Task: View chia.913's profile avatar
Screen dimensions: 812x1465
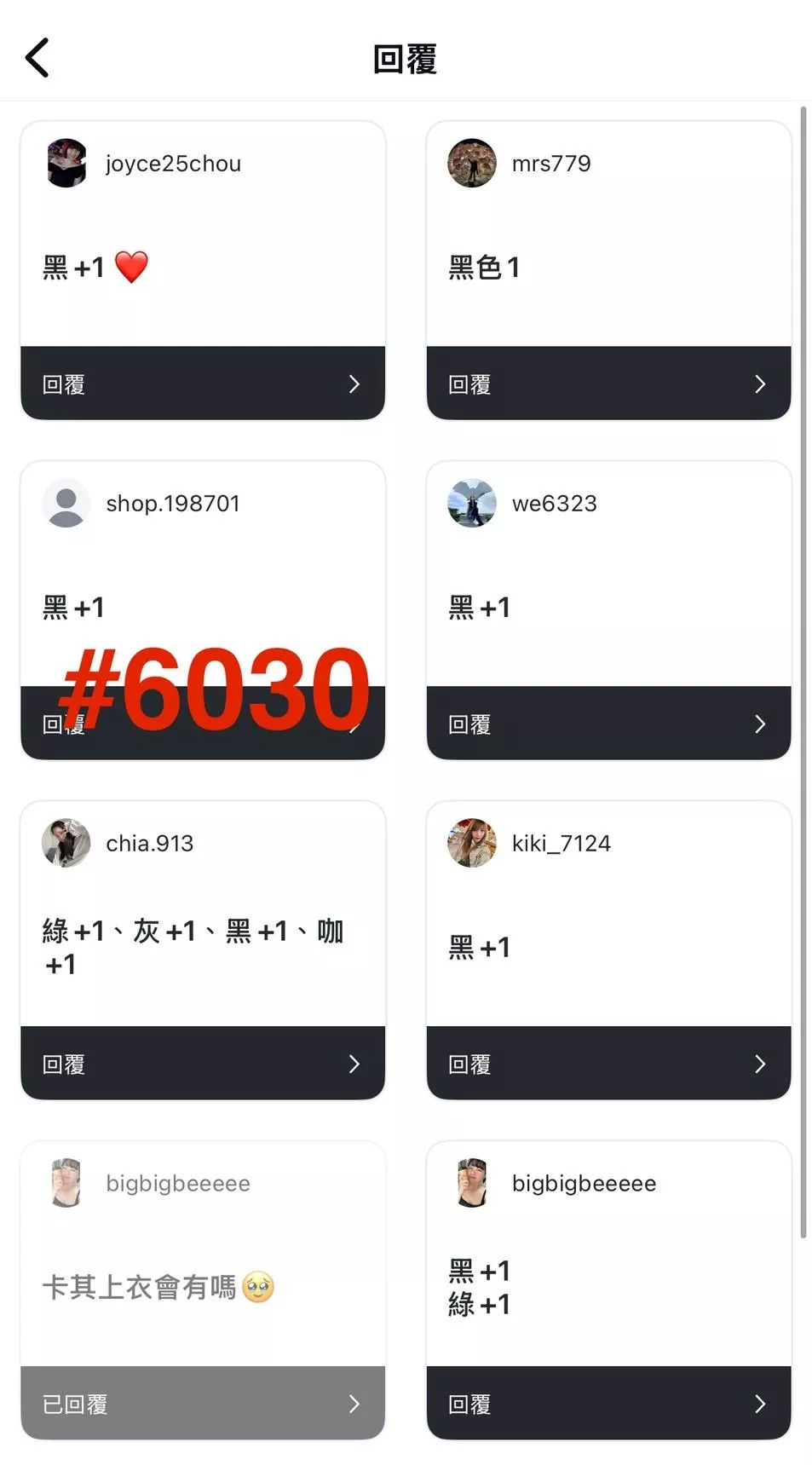Action: coord(66,843)
